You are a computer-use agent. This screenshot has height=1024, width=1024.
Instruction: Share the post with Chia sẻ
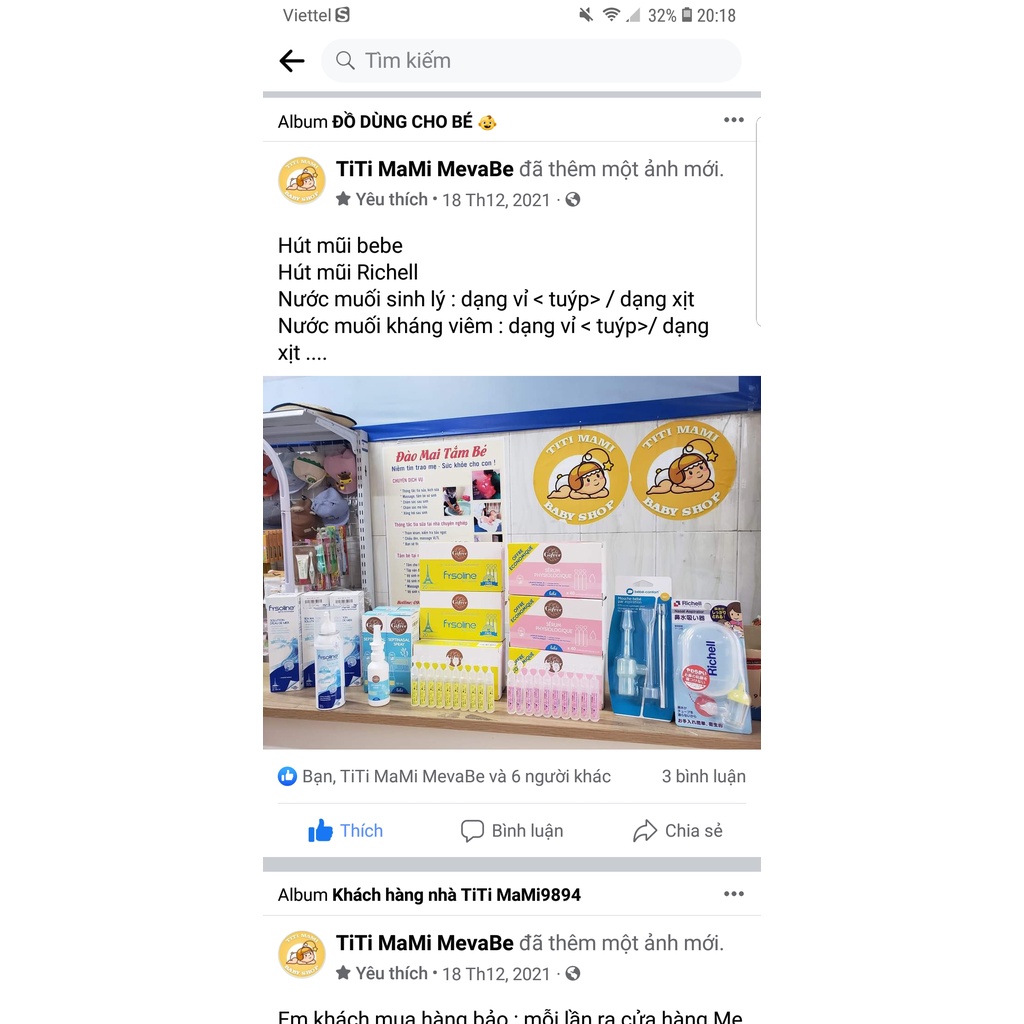coord(677,831)
